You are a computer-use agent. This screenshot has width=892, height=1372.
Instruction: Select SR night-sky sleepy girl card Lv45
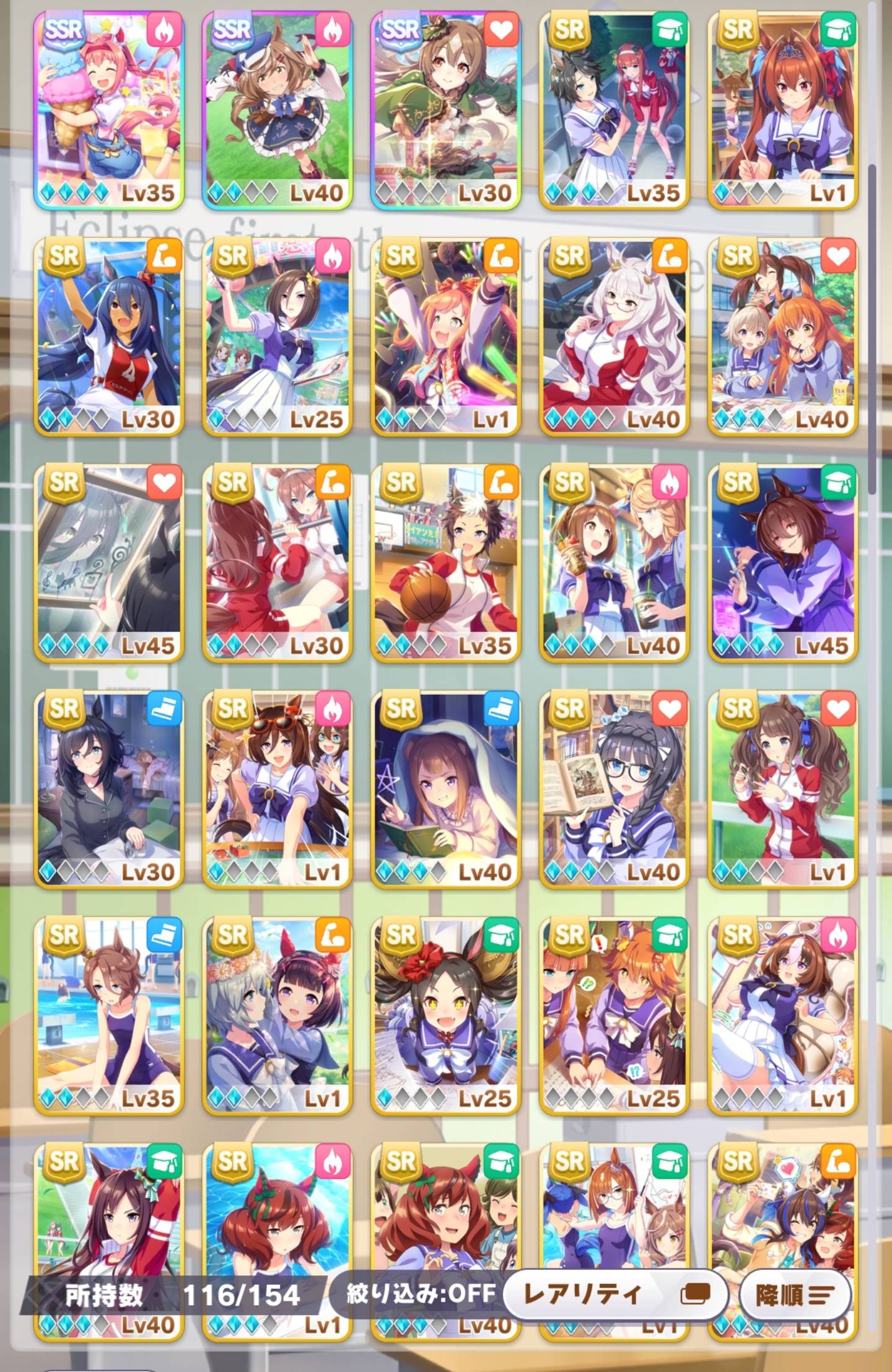(783, 563)
